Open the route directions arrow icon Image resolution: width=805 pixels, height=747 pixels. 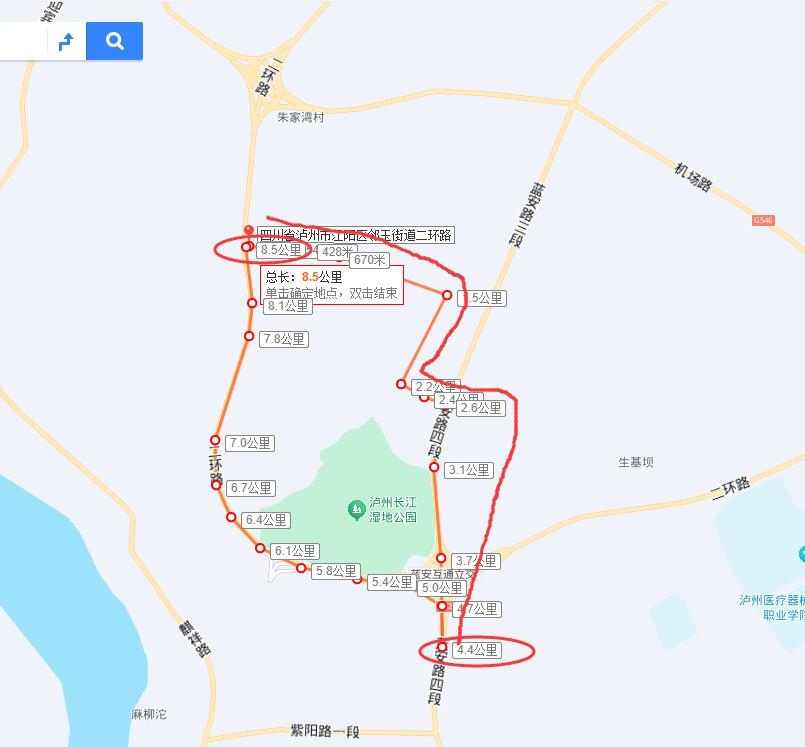coord(66,41)
